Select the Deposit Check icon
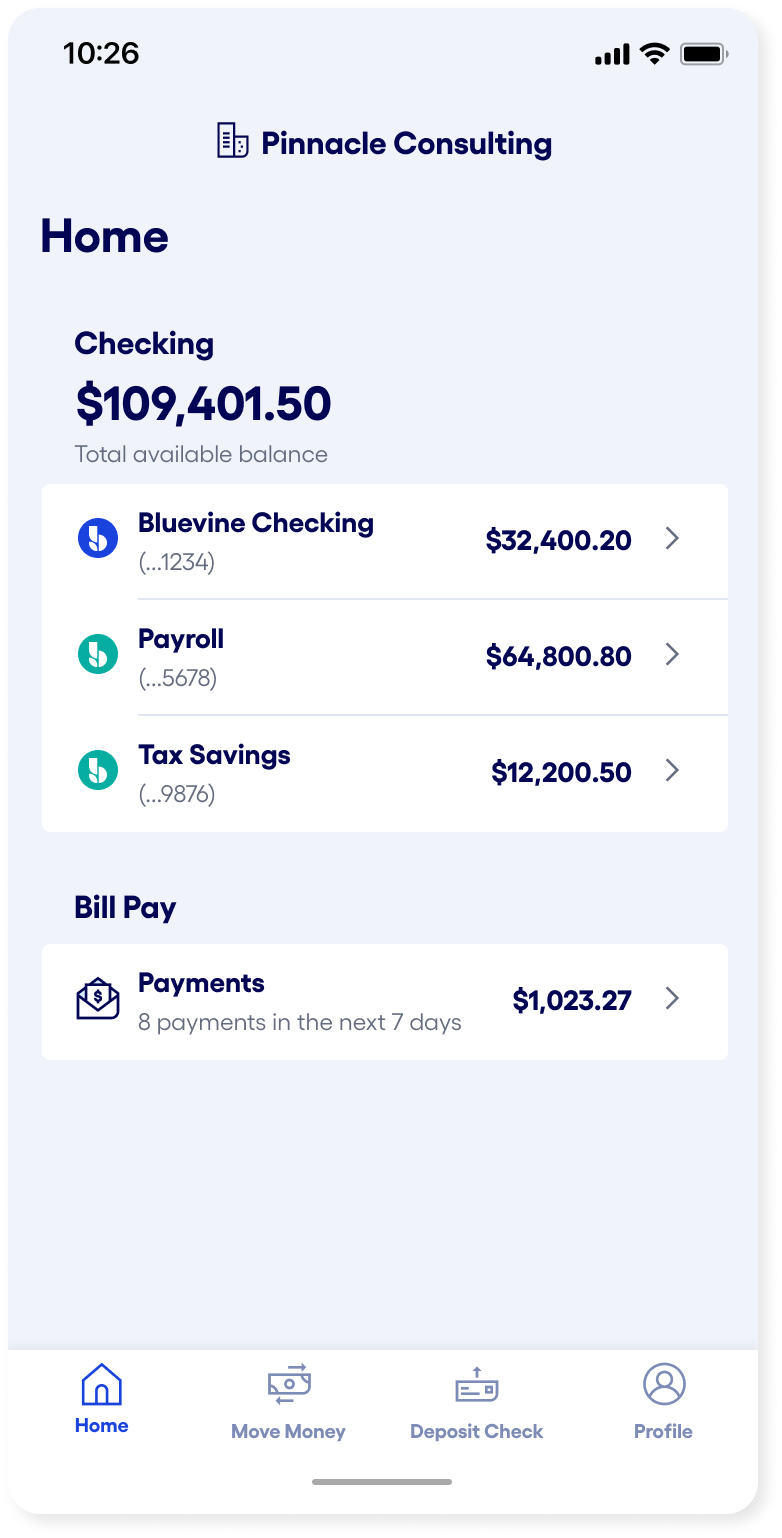Image resolution: width=782 pixels, height=1538 pixels. (x=475, y=1383)
